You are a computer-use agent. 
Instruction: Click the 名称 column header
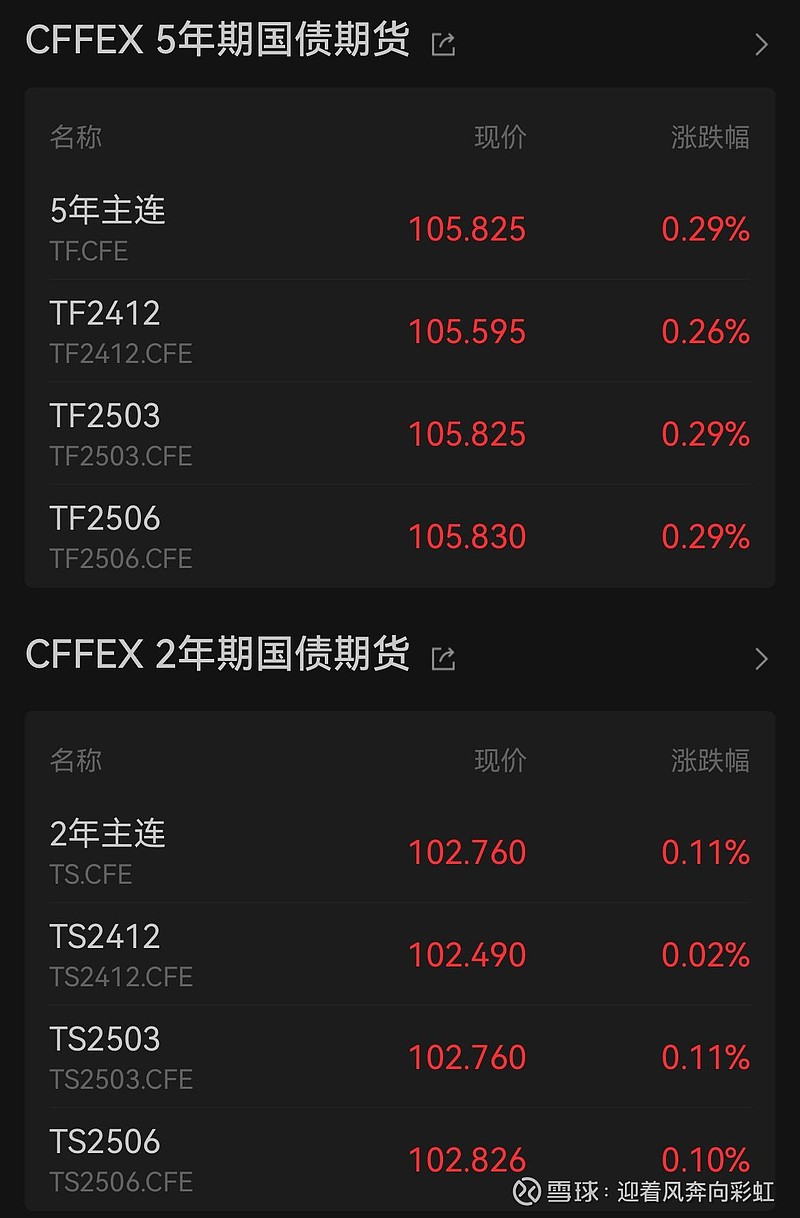pos(76,138)
